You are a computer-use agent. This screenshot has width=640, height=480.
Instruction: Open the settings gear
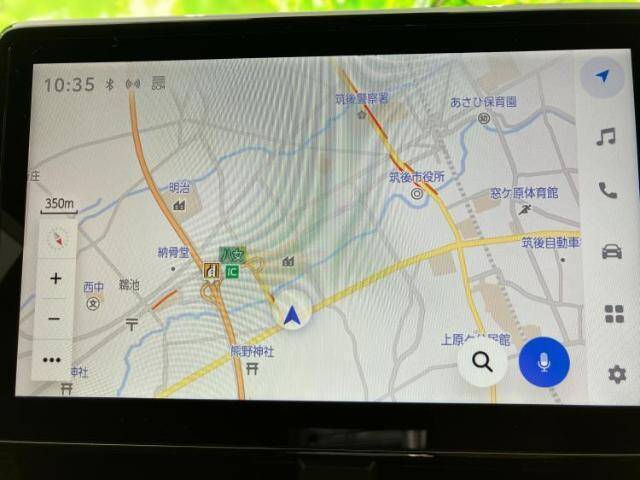pos(617,374)
